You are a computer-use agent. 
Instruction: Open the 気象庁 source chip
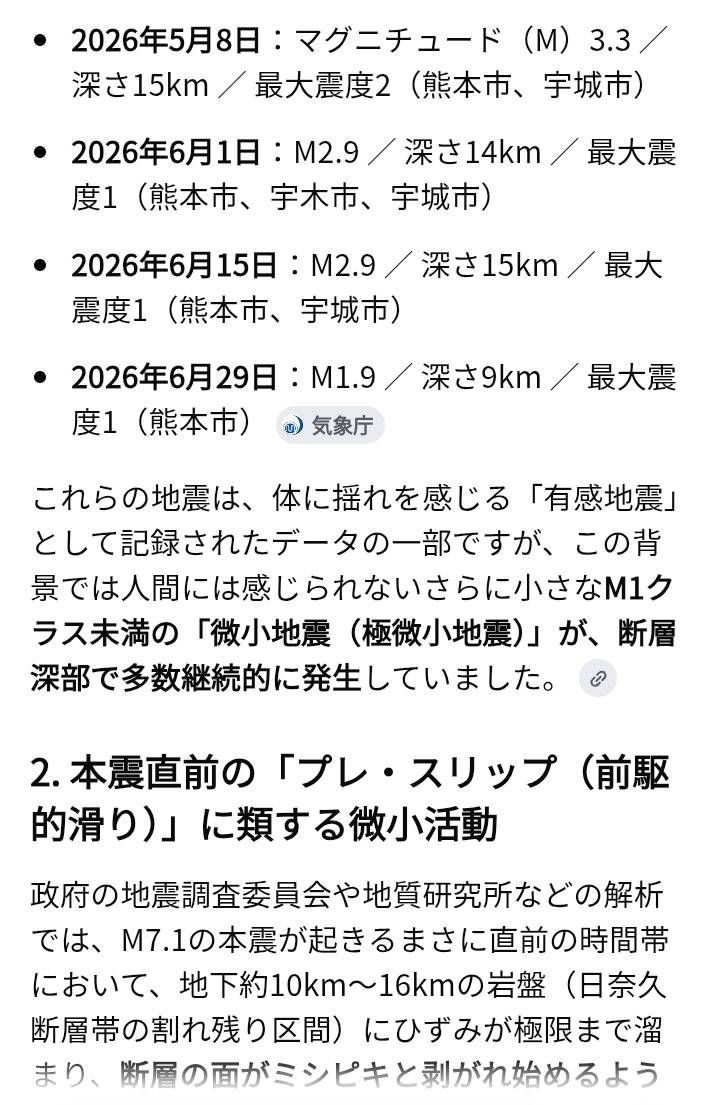pos(330,425)
